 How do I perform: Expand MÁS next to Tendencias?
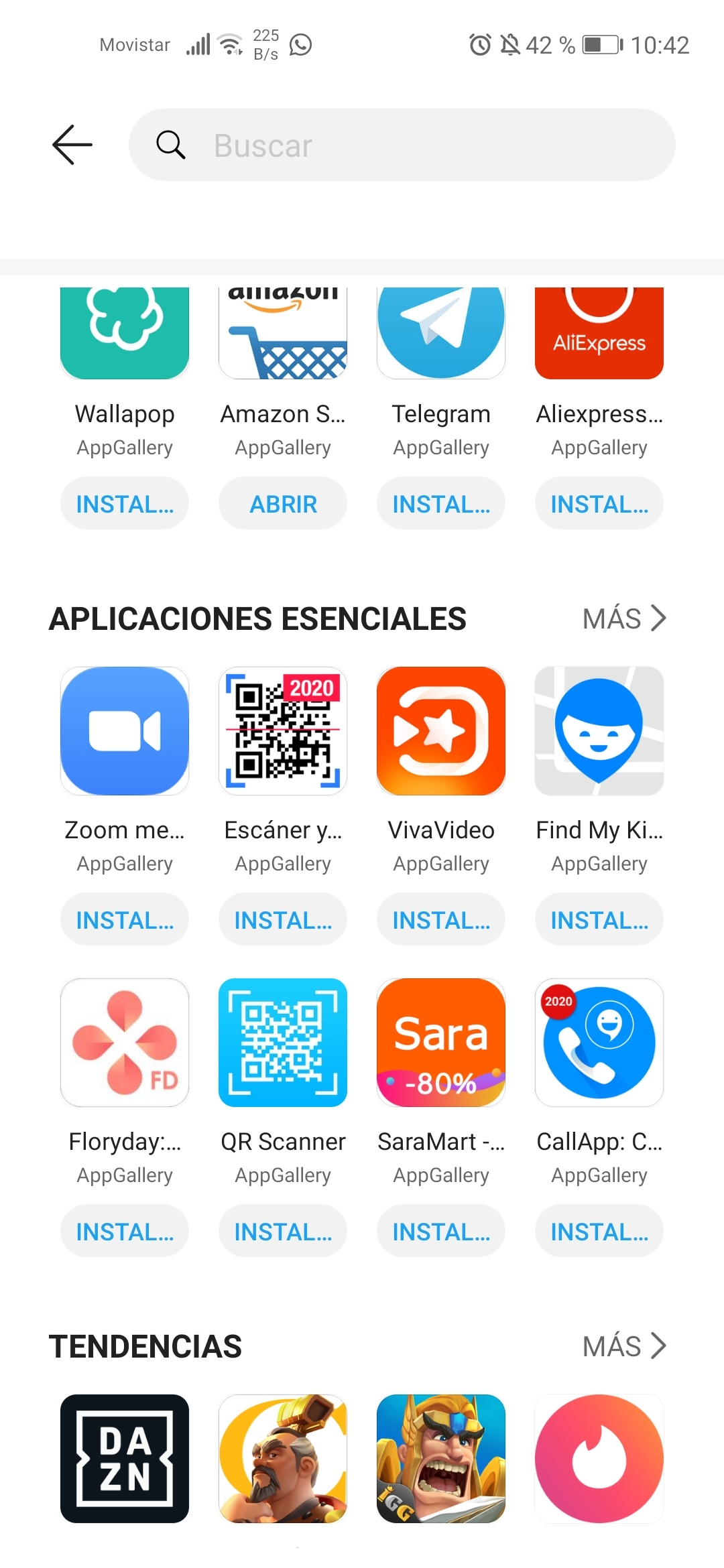[x=625, y=1346]
